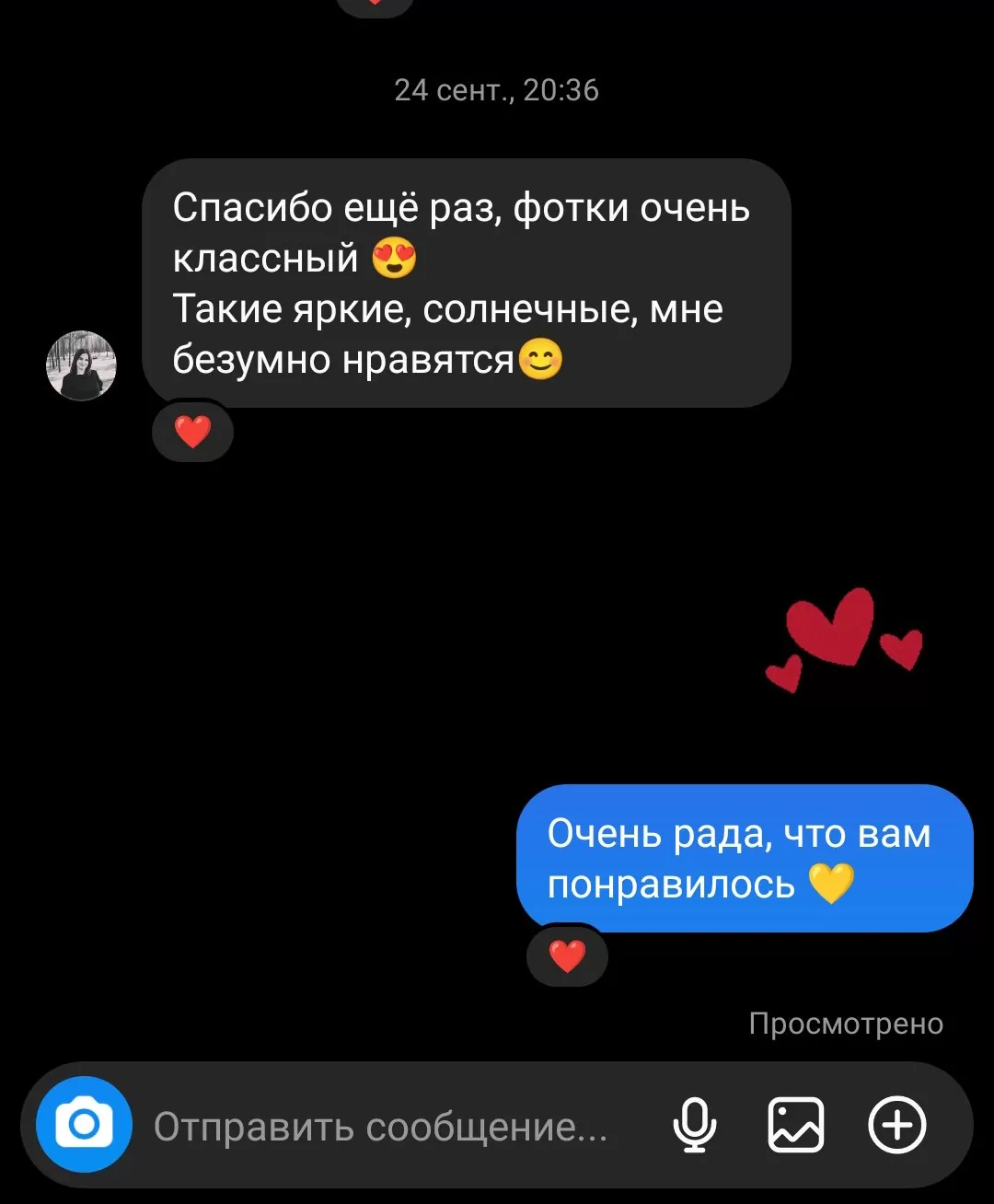Focus the Отправить сообщение text field
994x1204 pixels.
382,1126
